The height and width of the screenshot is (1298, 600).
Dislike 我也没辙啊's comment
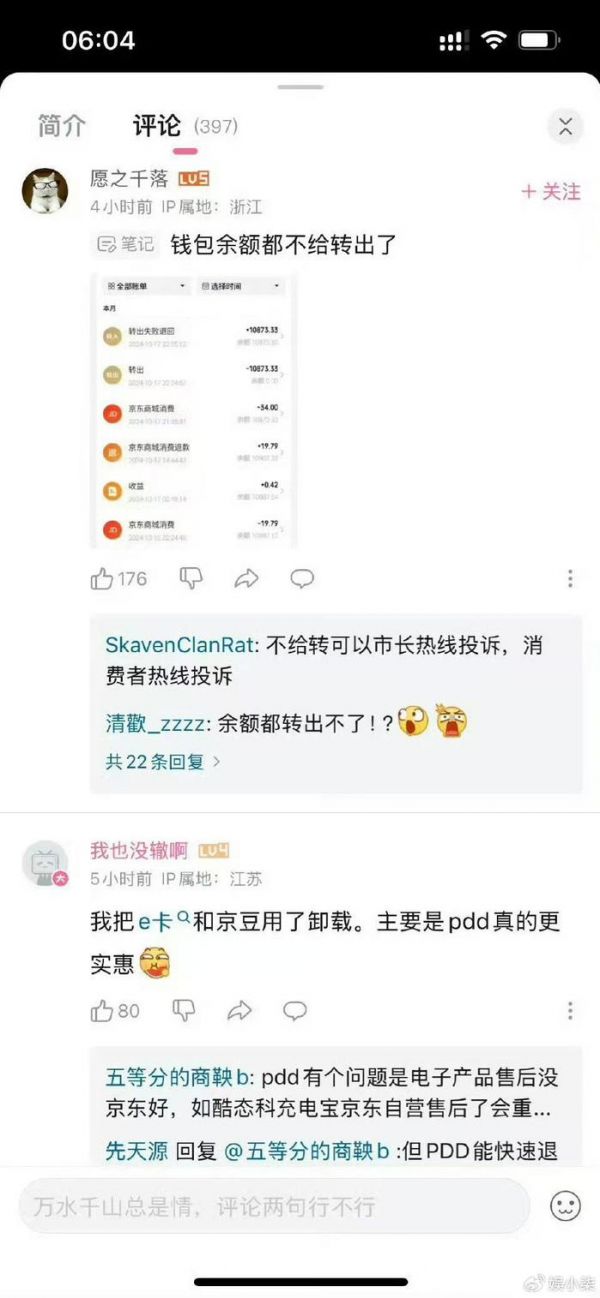[184, 1011]
